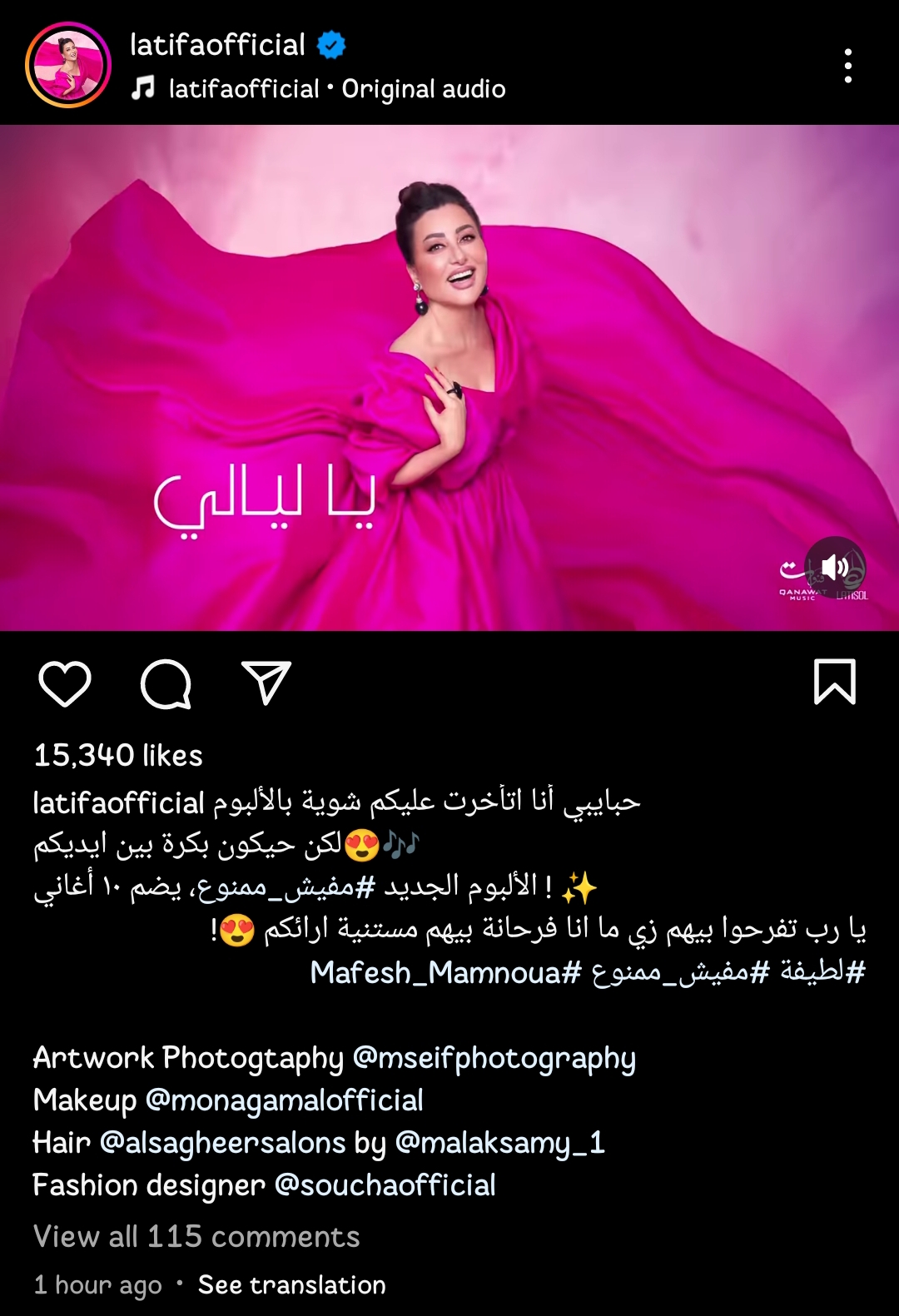Open the @mseifphotography mention
This screenshot has height=1316, width=899.
tap(494, 1058)
